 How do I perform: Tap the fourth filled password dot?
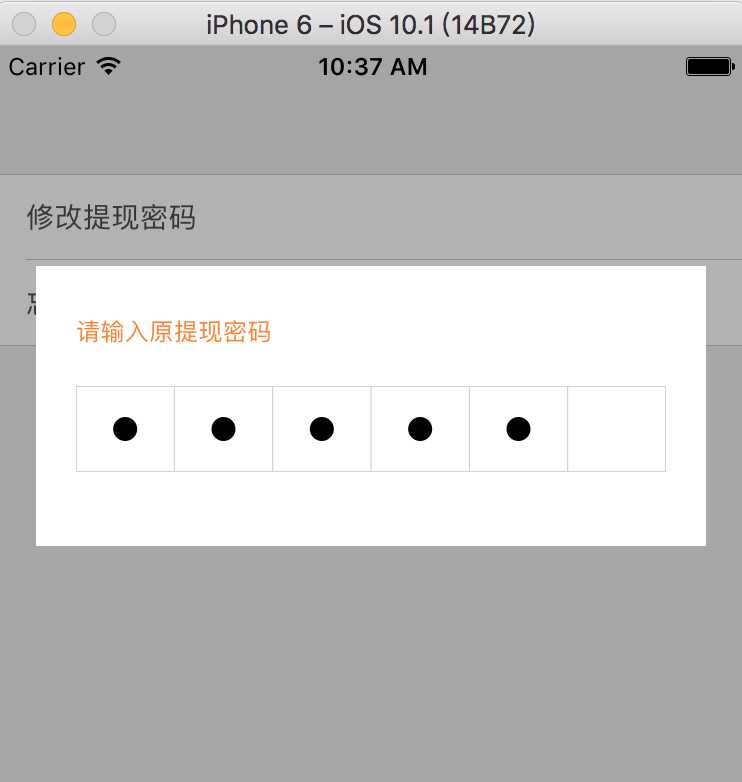[419, 428]
